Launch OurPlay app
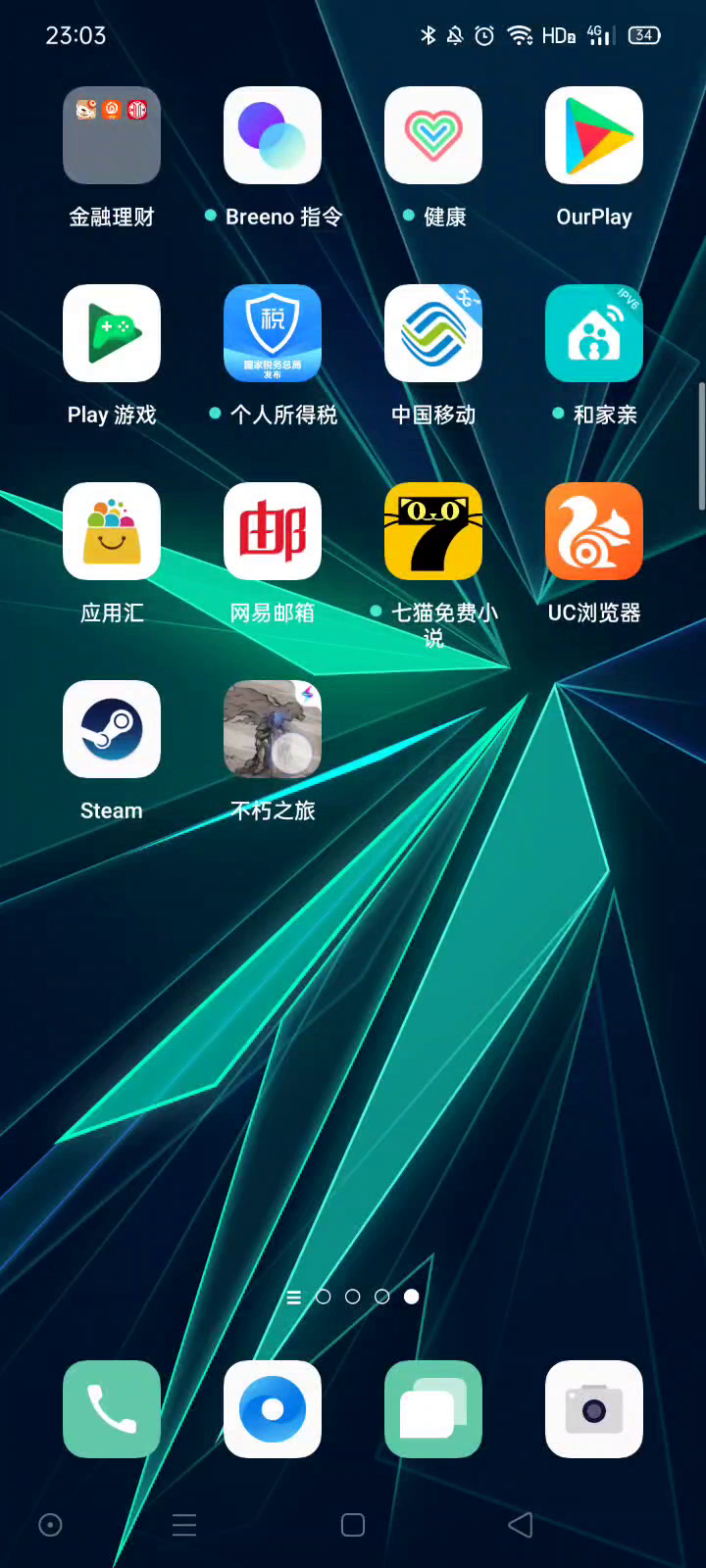 tap(594, 135)
